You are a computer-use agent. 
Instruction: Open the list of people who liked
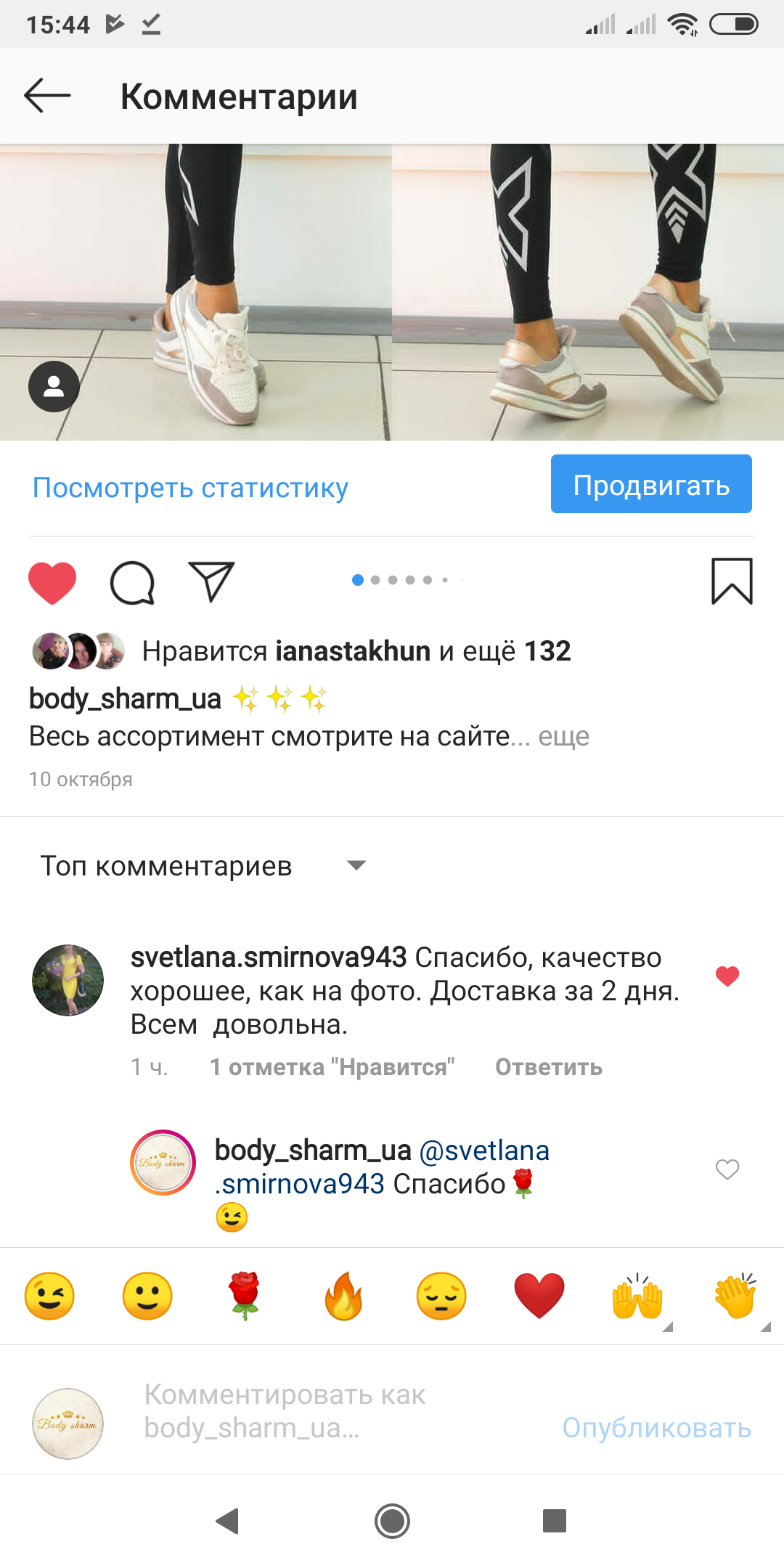(356, 651)
